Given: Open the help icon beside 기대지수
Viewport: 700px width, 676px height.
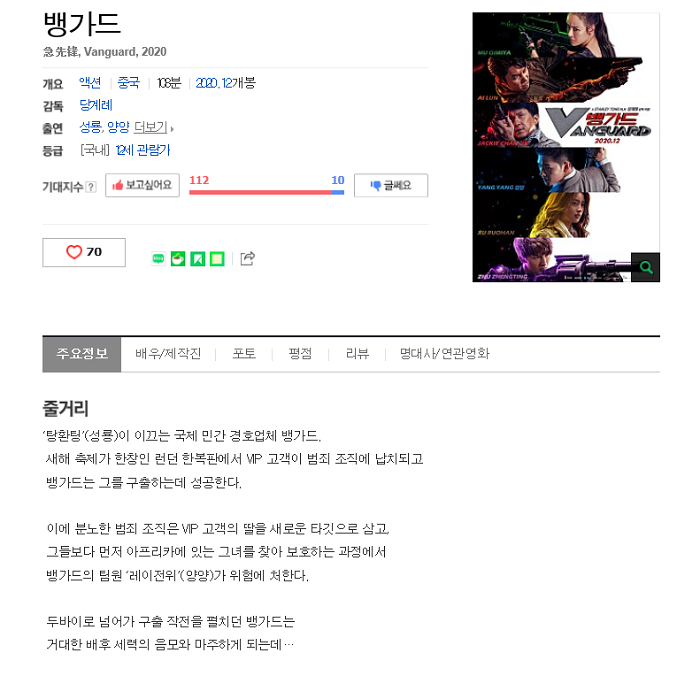Looking at the screenshot, I should (x=91, y=187).
